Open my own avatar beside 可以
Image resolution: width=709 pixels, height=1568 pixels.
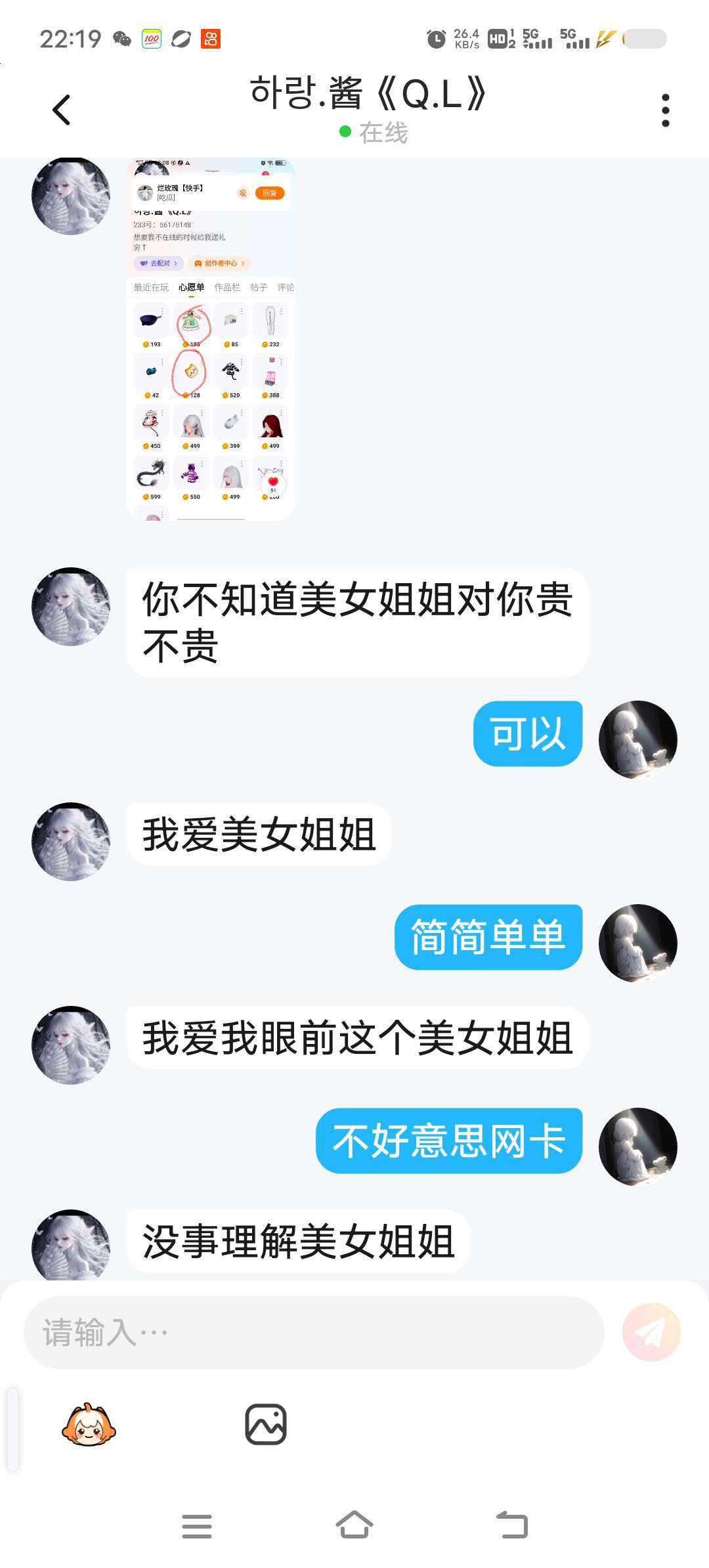click(637, 739)
